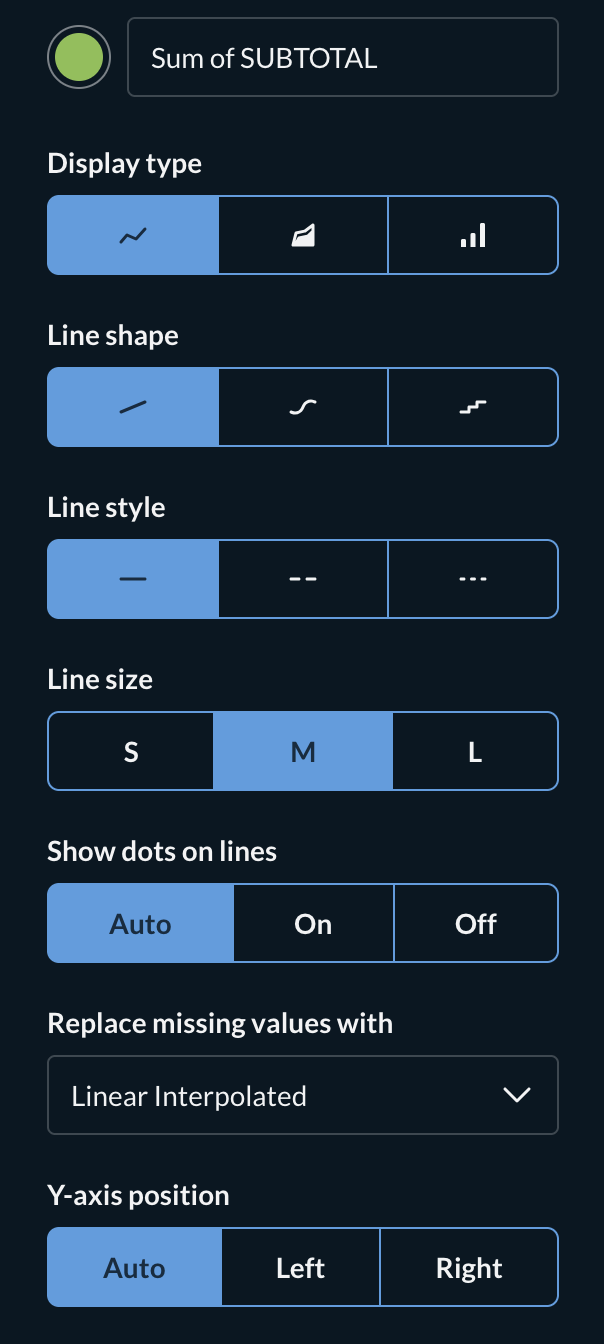
Task: Open the green series color picker
Action: pyautogui.click(x=78, y=58)
